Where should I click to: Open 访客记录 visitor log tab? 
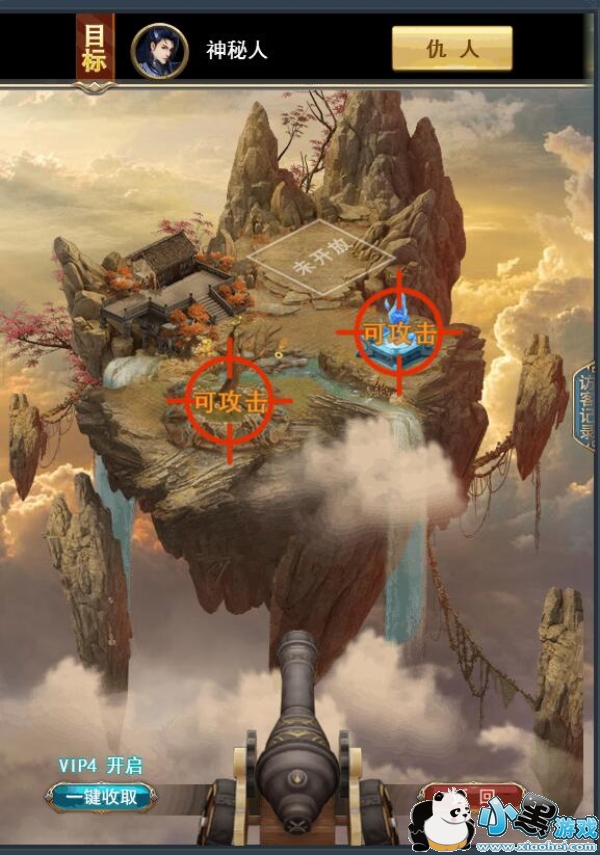tap(586, 407)
